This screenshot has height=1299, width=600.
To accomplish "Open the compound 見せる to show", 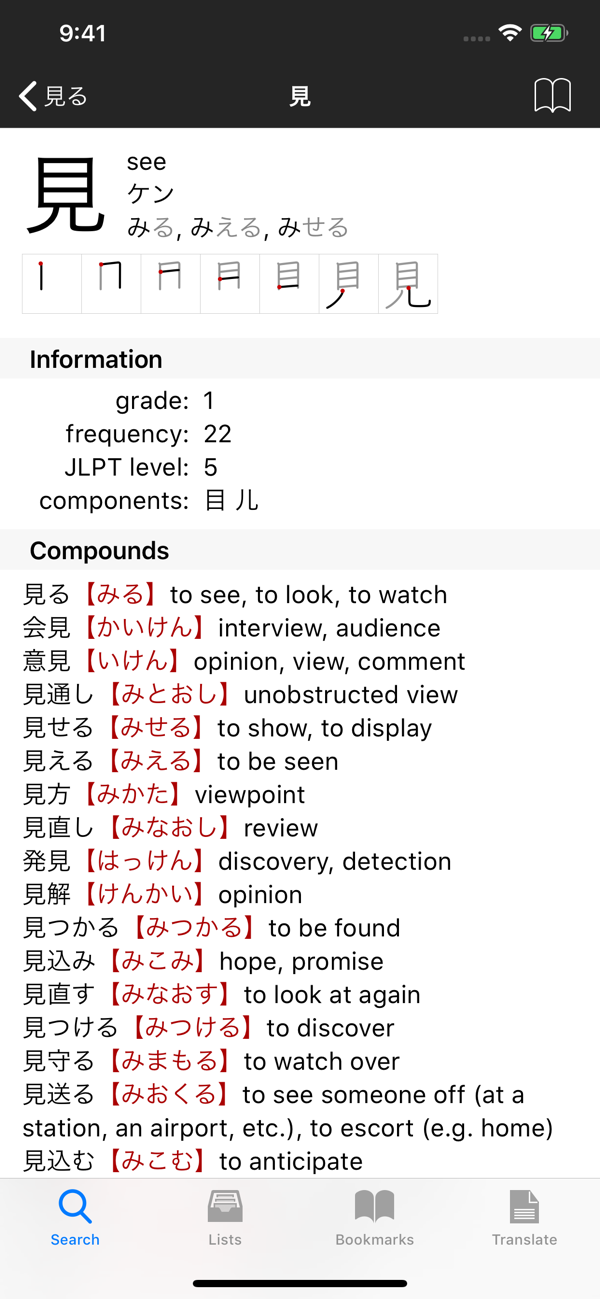I will coord(227,728).
